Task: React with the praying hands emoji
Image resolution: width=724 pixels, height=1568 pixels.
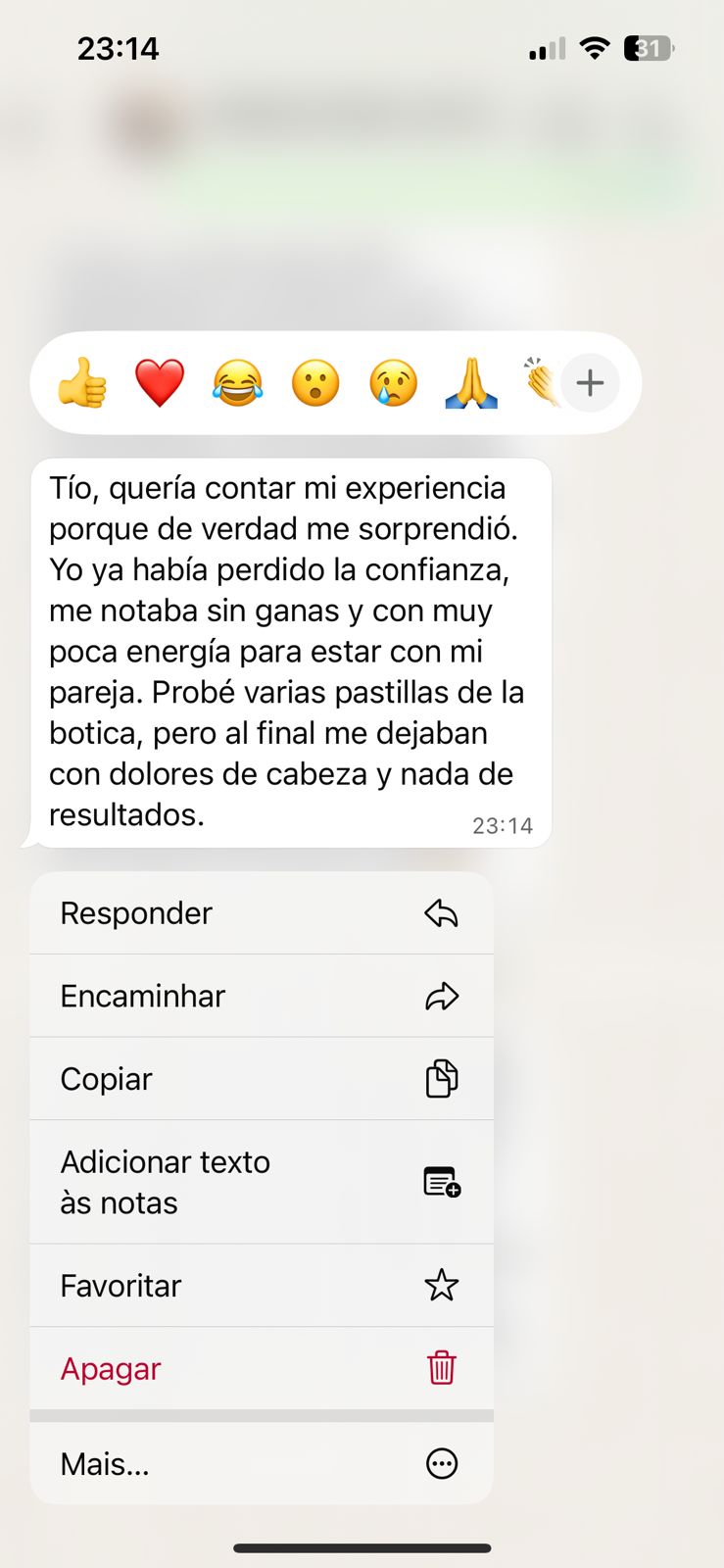Action: pyautogui.click(x=471, y=382)
